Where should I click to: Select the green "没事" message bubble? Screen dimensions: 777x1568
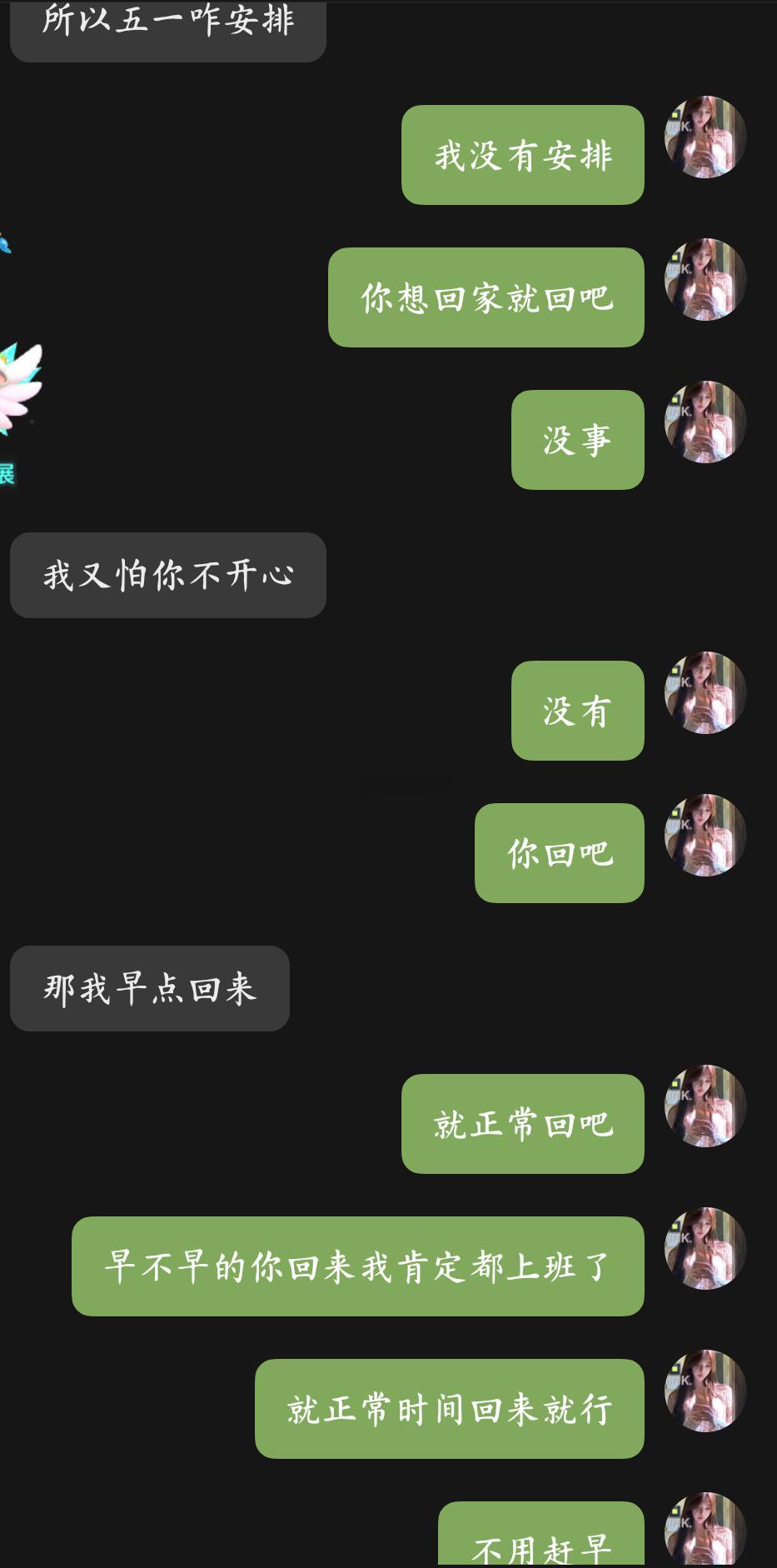pyautogui.click(x=577, y=439)
